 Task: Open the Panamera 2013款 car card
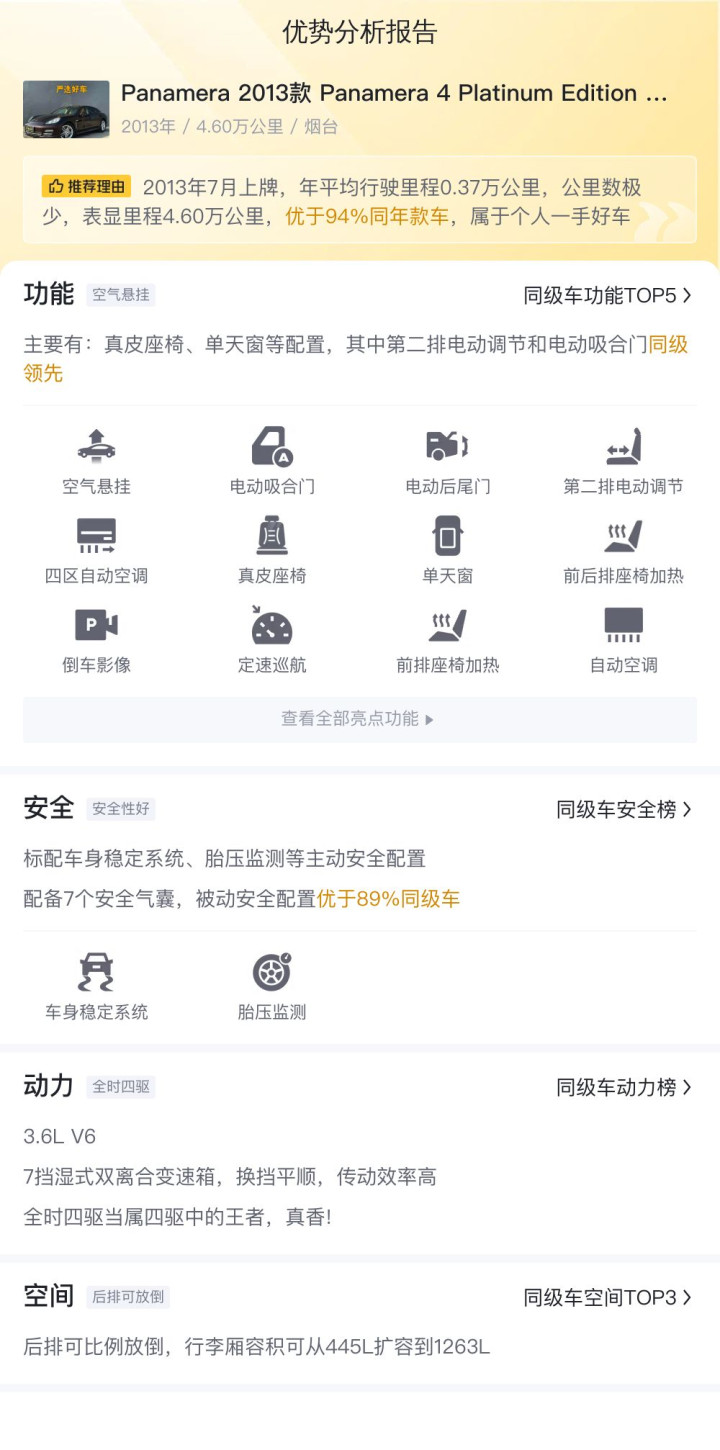(360, 109)
